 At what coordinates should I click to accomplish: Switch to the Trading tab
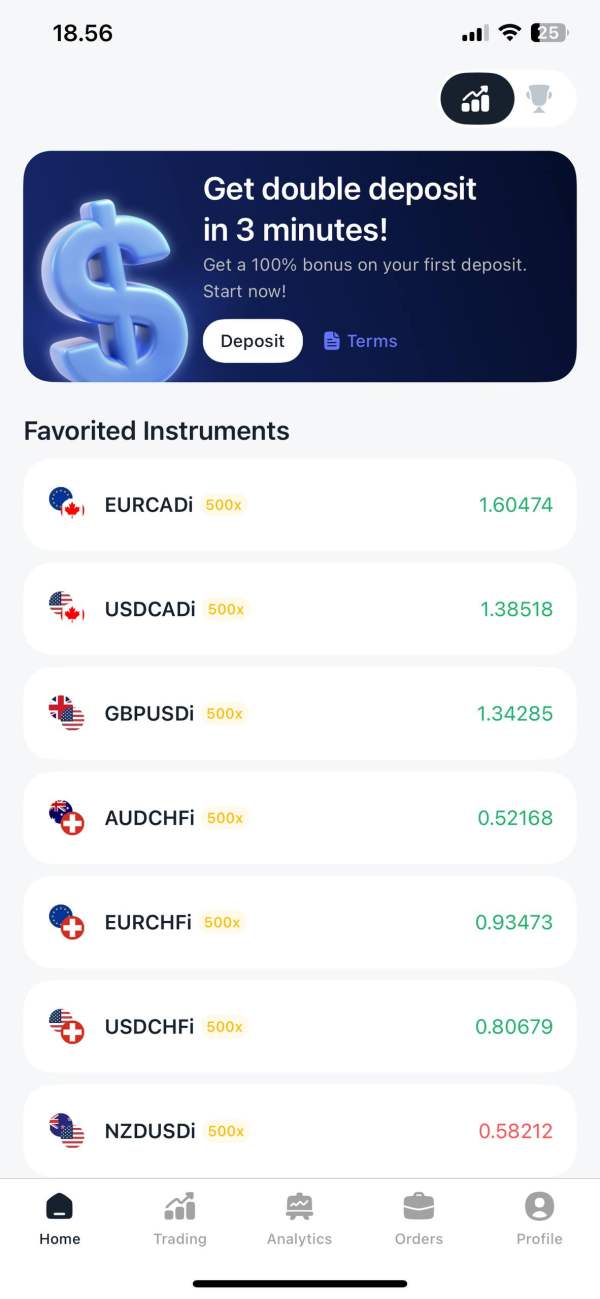point(180,1219)
